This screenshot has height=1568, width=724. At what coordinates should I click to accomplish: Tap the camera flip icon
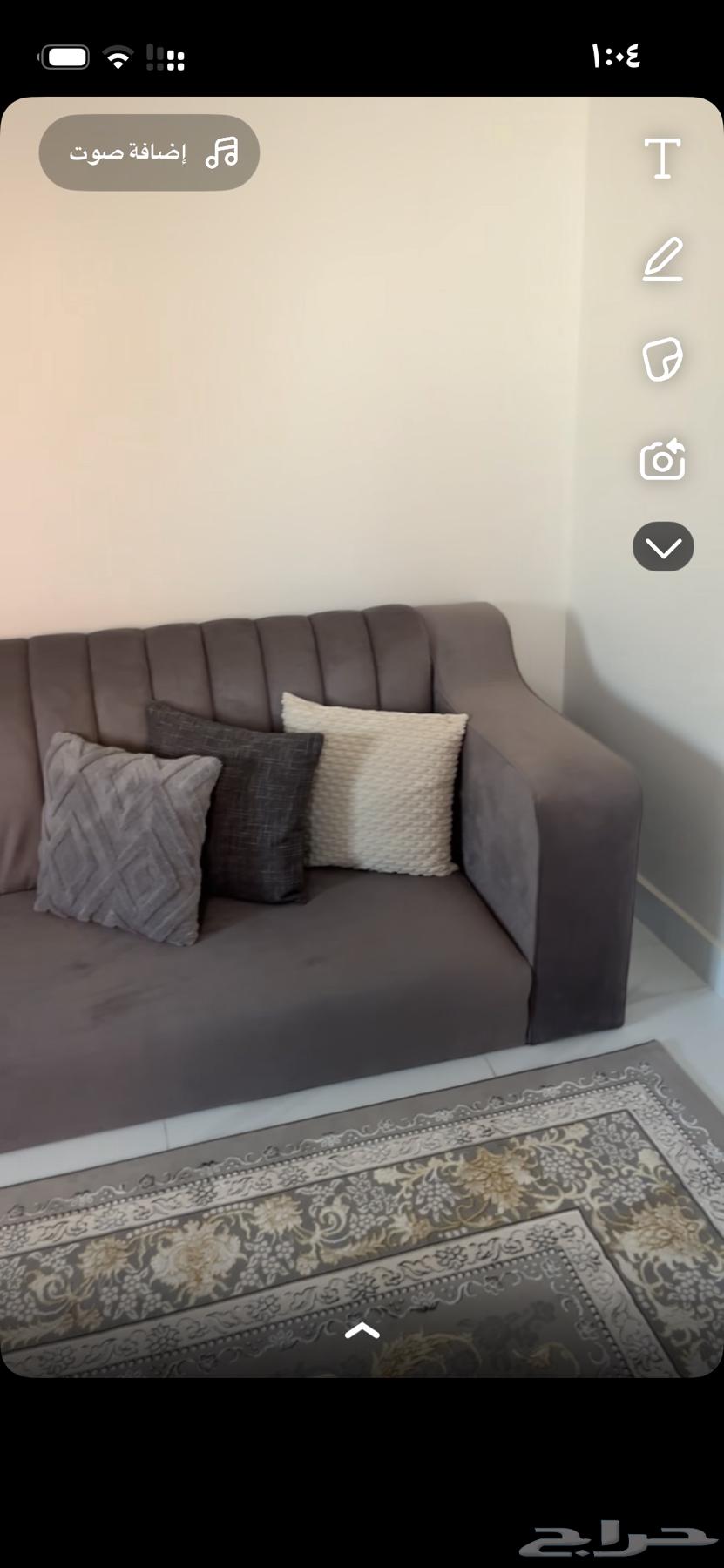coord(662,459)
